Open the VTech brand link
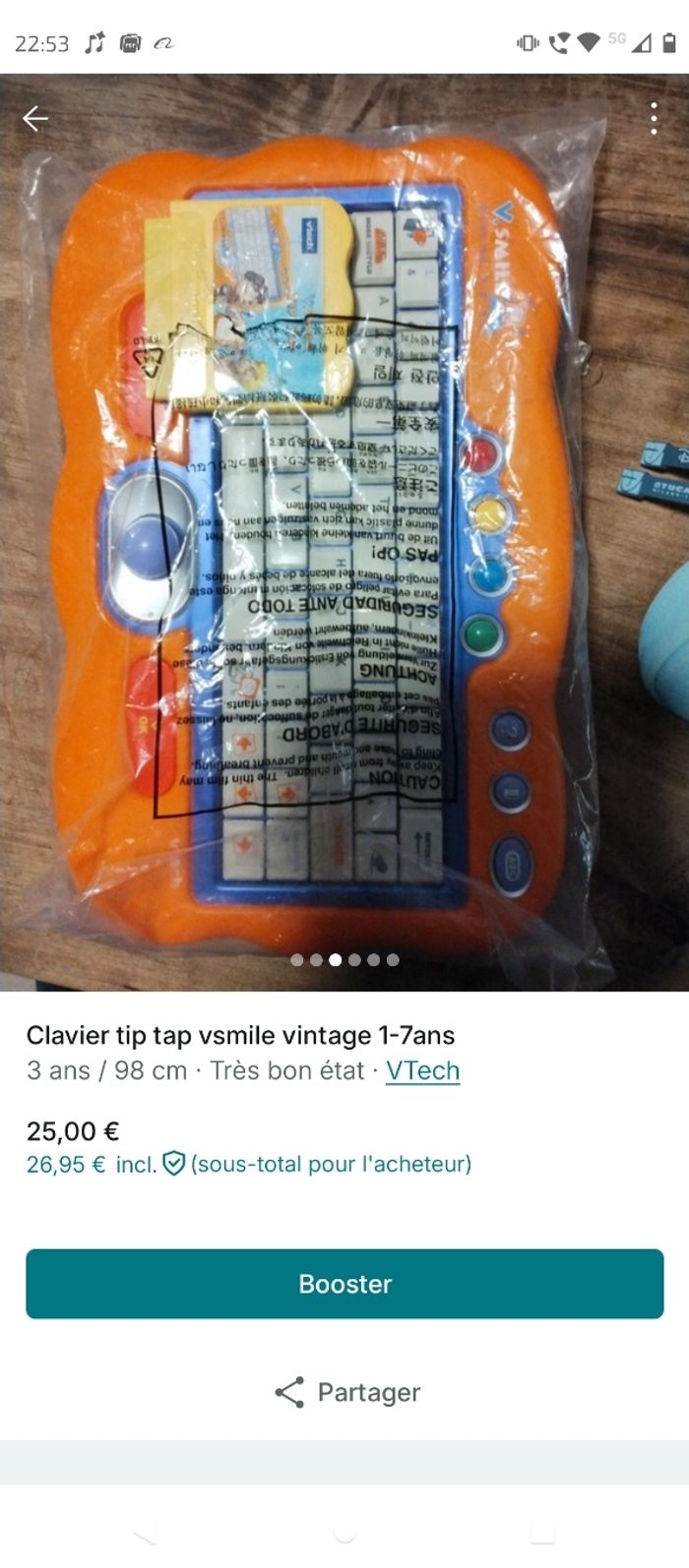 click(x=422, y=1070)
